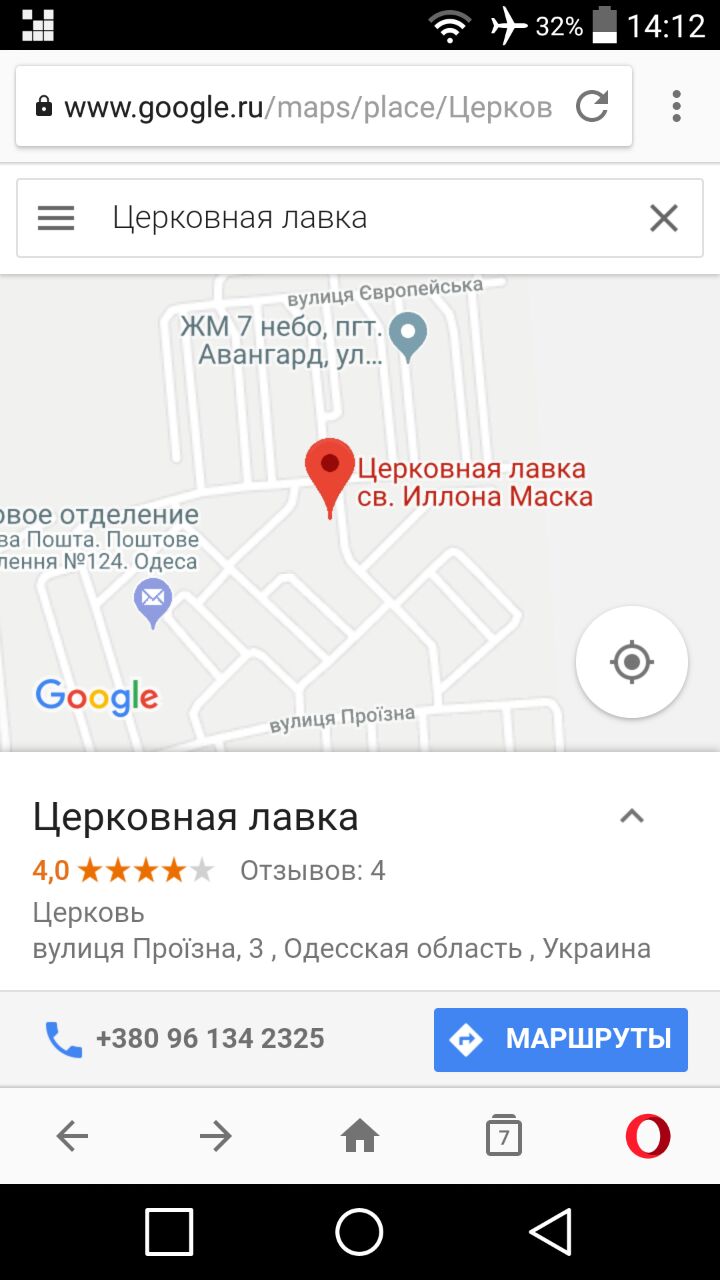The width and height of the screenshot is (720, 1280).
Task: Show the 7 open tabs
Action: 504,1136
